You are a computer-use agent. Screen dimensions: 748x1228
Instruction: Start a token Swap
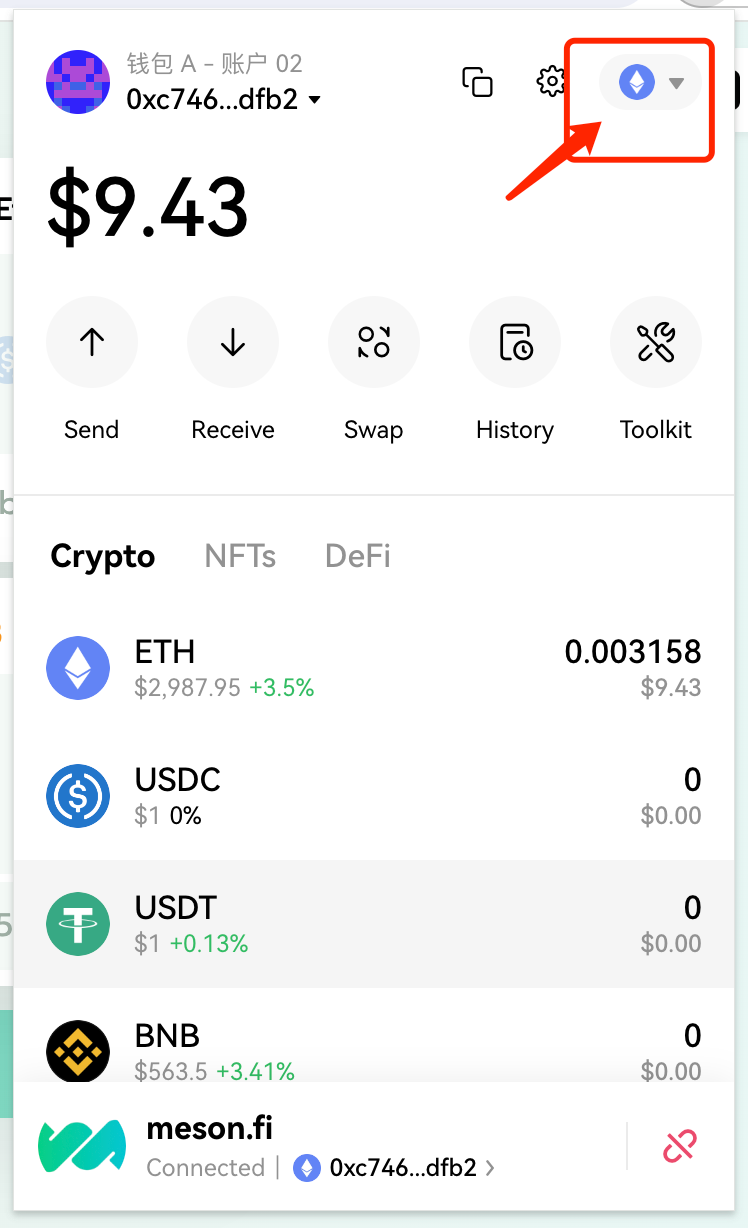pyautogui.click(x=374, y=344)
